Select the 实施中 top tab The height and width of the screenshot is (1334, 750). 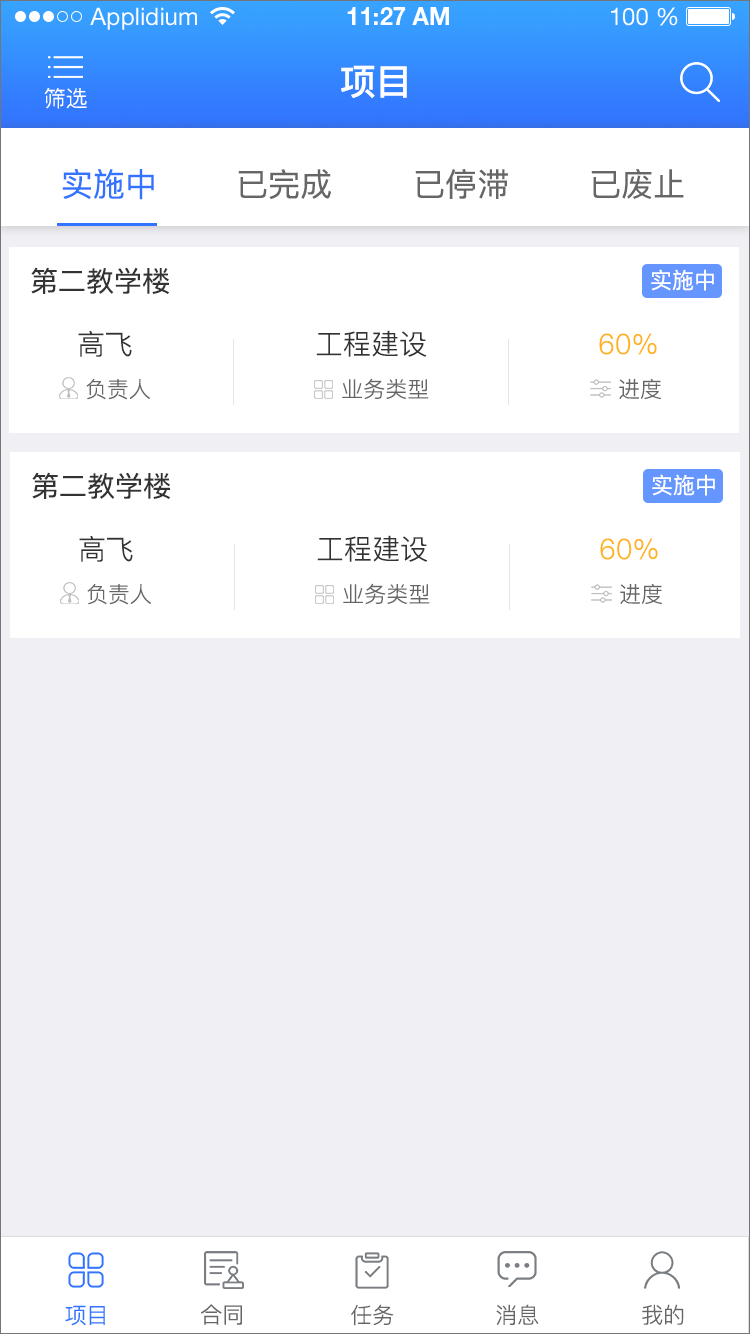coord(108,185)
